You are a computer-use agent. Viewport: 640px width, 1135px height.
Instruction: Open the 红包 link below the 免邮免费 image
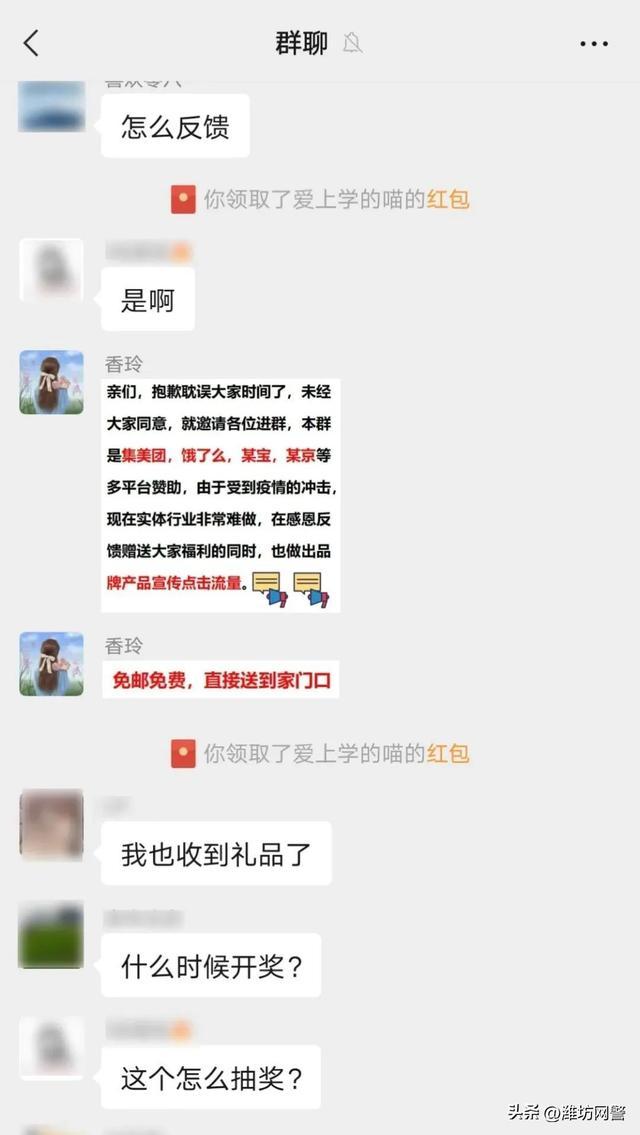coord(448,753)
